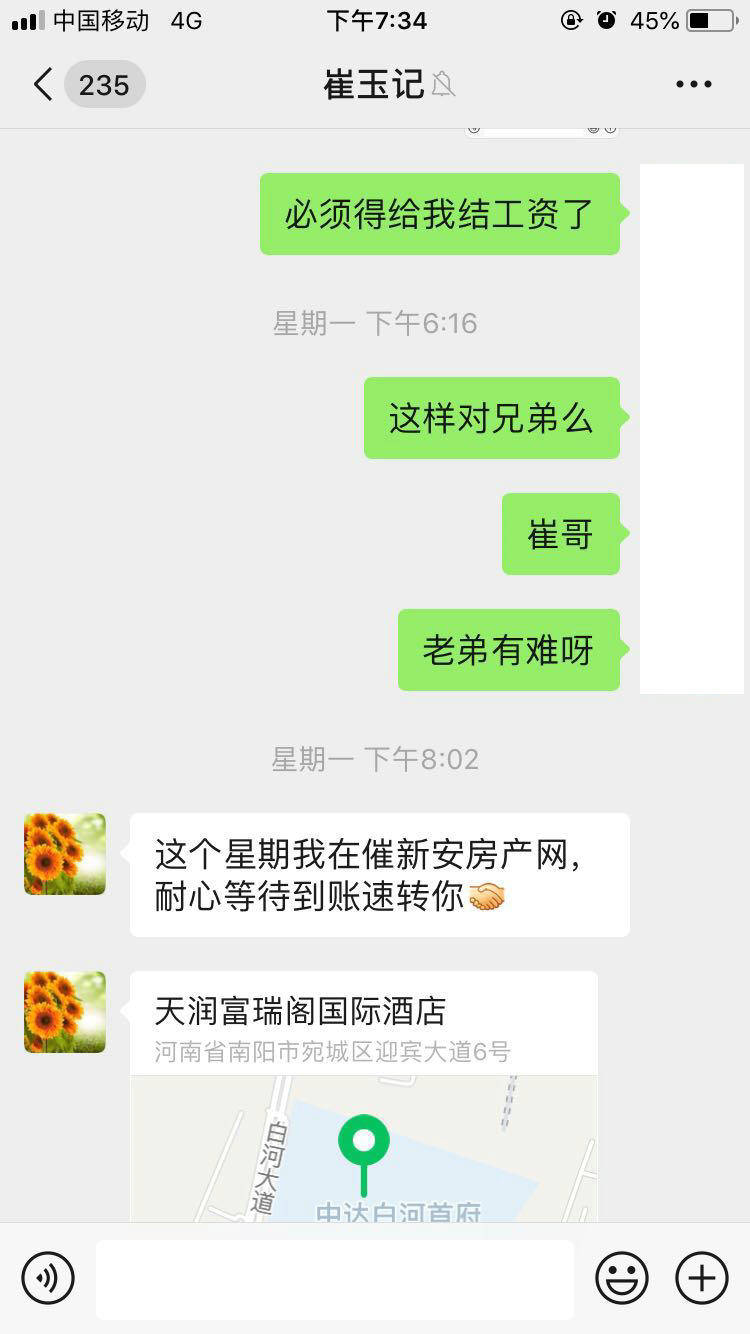Open the chat options three-dot menu
The width and height of the screenshot is (750, 1334).
pos(693,85)
